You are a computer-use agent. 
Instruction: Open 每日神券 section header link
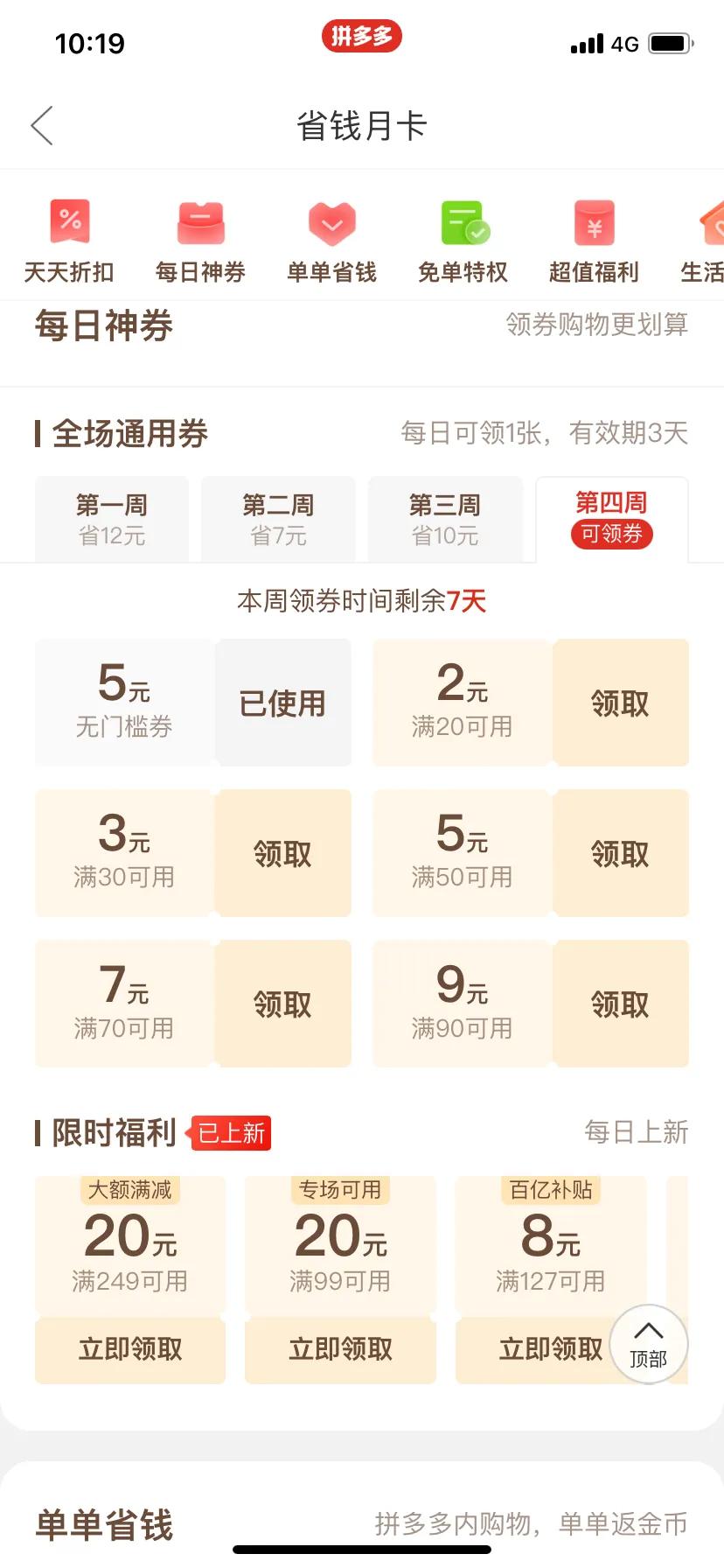[102, 325]
